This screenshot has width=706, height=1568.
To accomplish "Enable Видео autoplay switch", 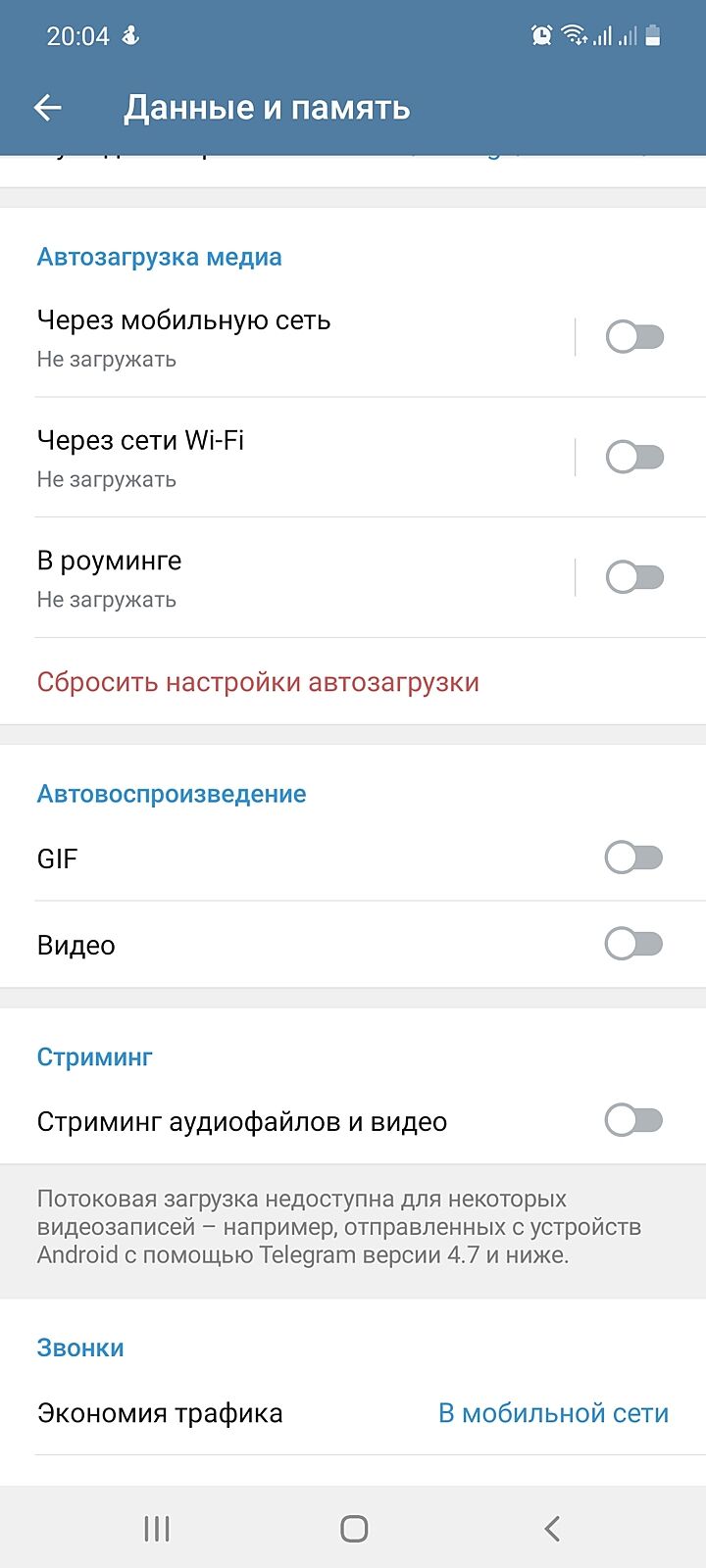I will tap(633, 944).
